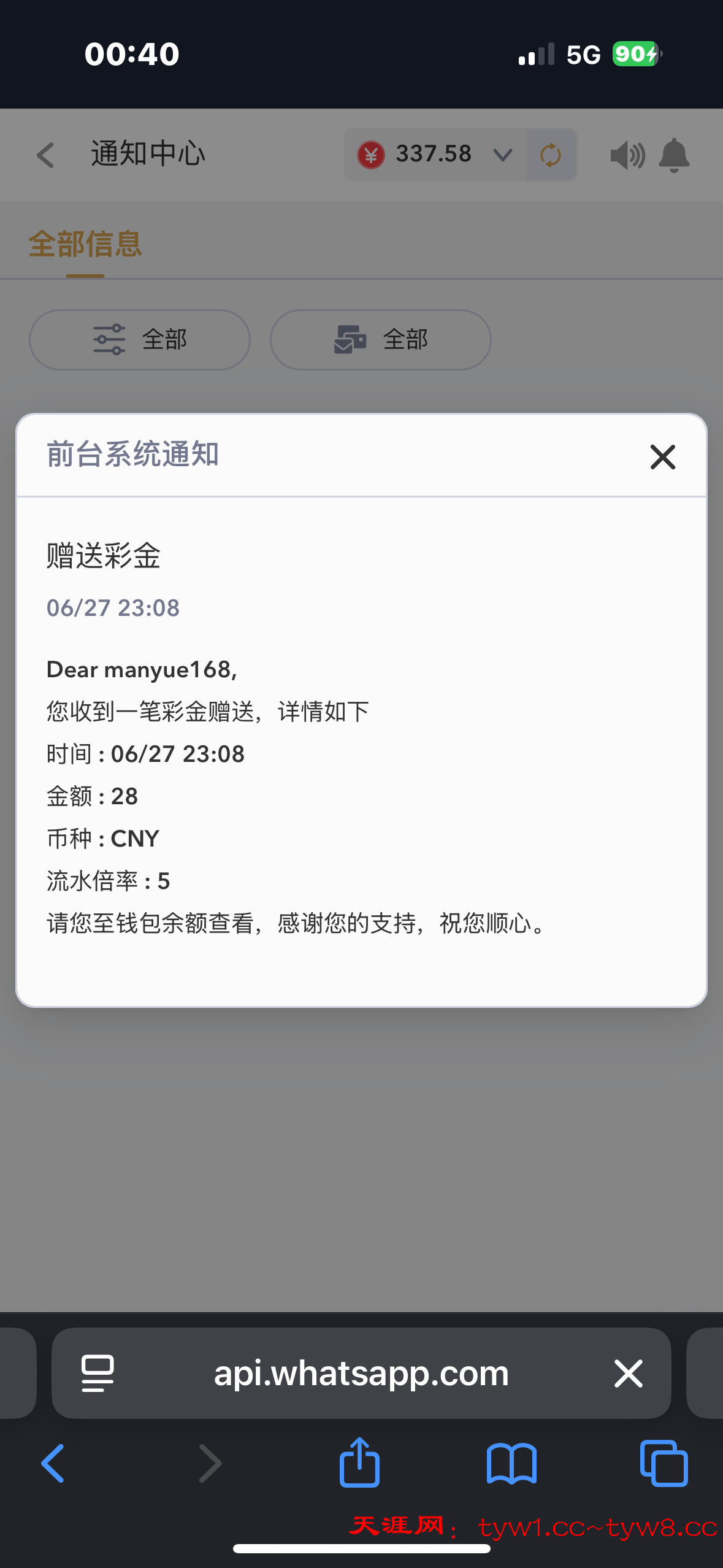Open the 全部 filter with sliders icon
Image resolution: width=723 pixels, height=1568 pixels.
[140, 340]
